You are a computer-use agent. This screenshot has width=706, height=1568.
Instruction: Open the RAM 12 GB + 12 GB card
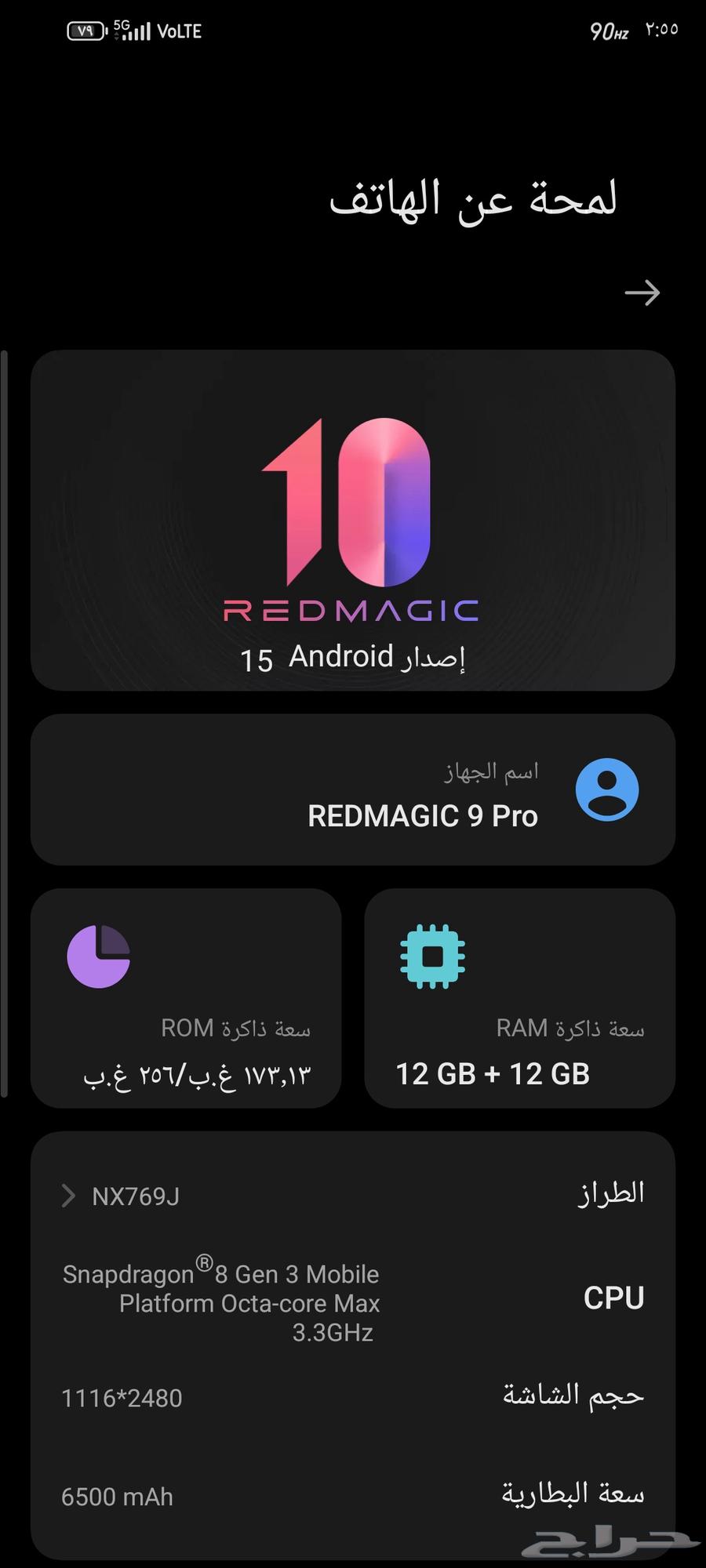[x=519, y=998]
